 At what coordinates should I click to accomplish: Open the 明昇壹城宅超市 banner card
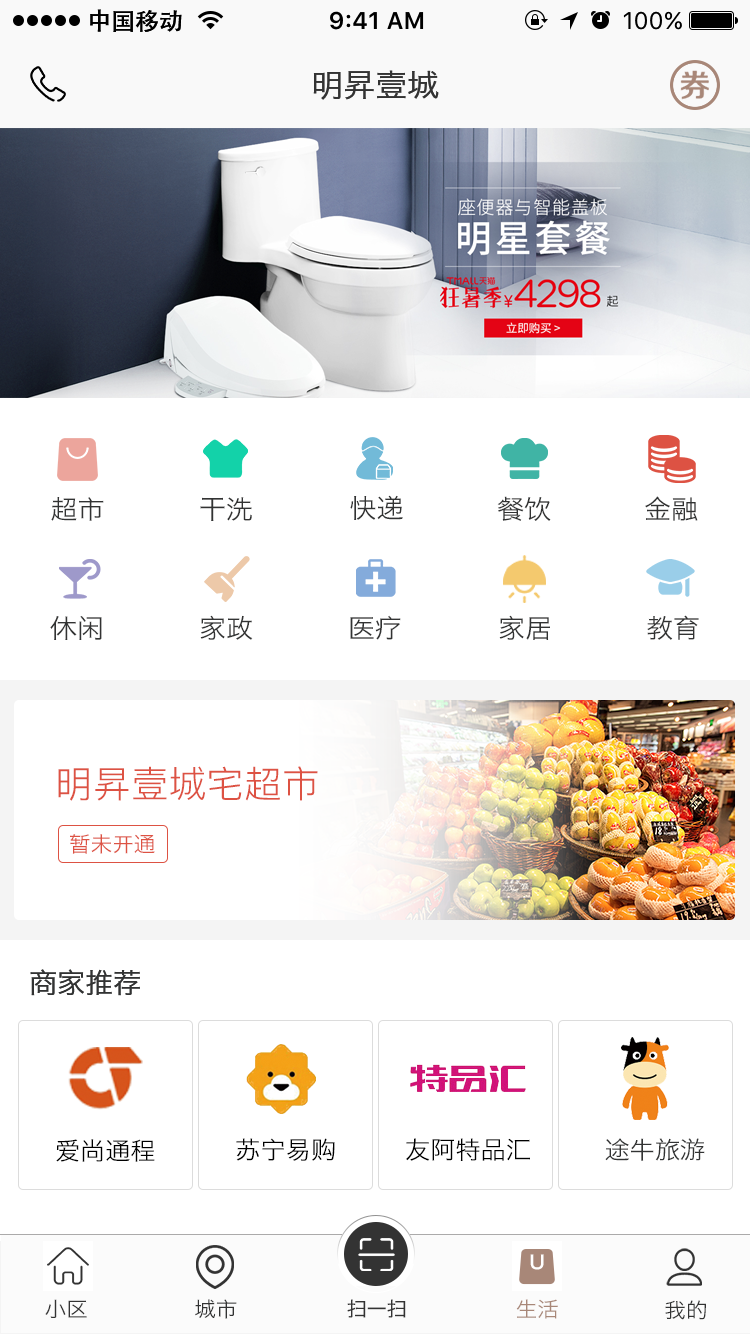coord(375,810)
